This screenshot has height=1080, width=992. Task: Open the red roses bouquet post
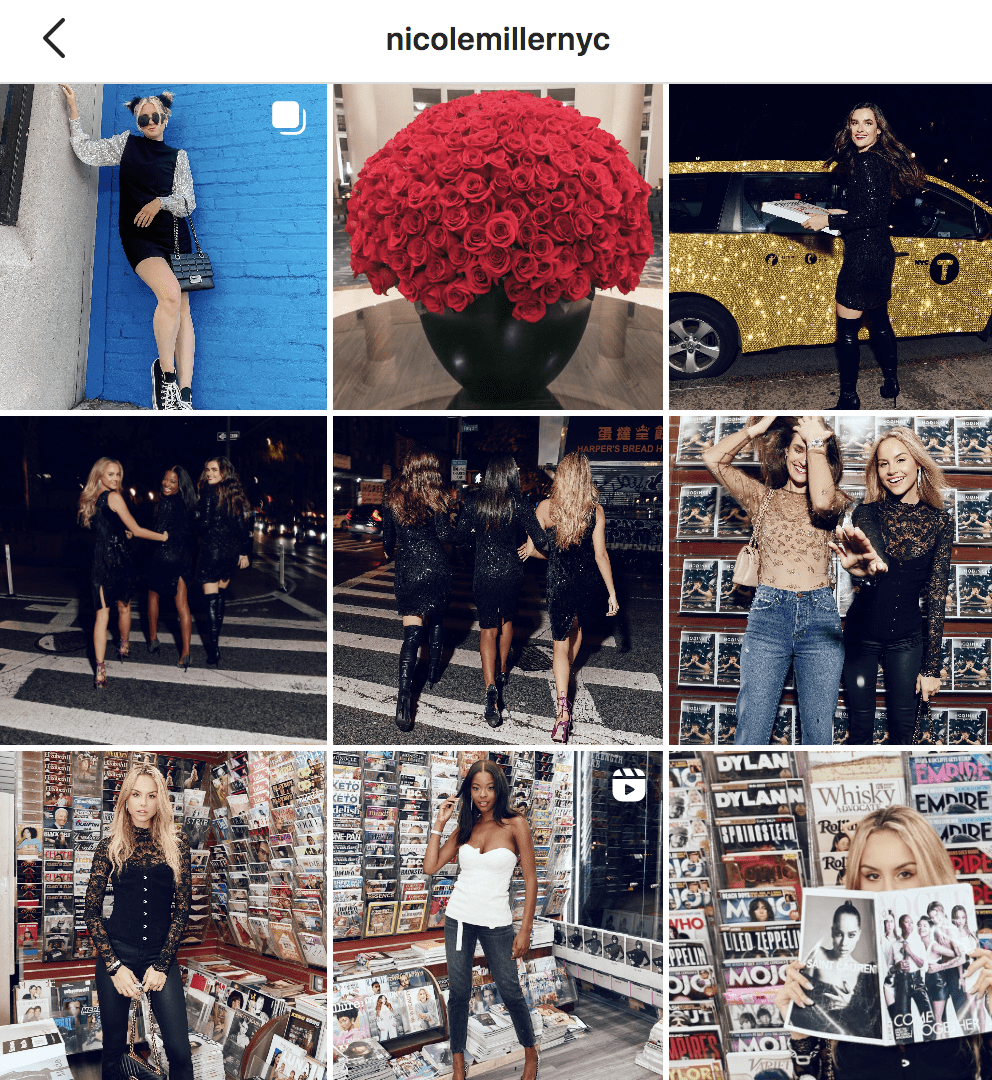click(497, 247)
